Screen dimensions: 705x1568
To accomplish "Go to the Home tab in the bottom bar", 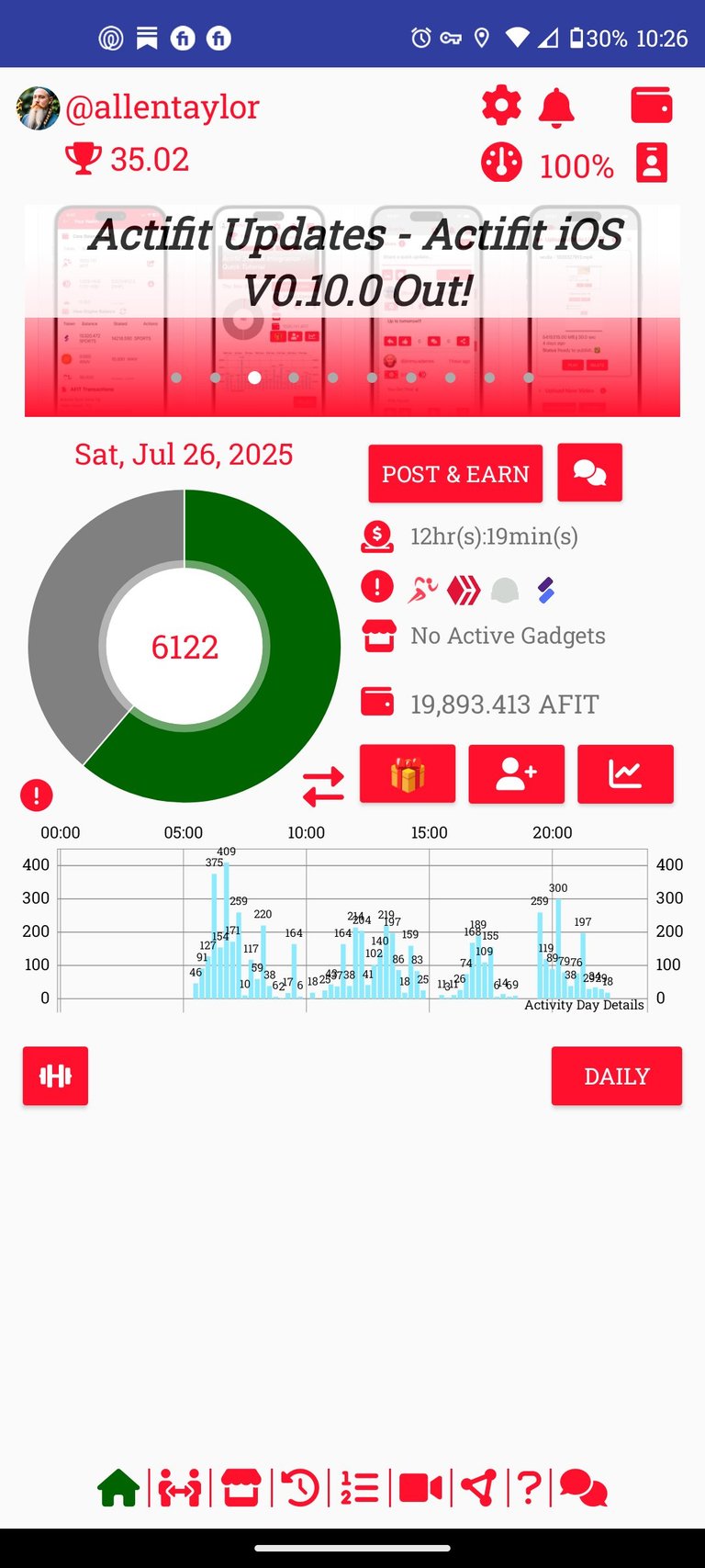I will 118,1487.
